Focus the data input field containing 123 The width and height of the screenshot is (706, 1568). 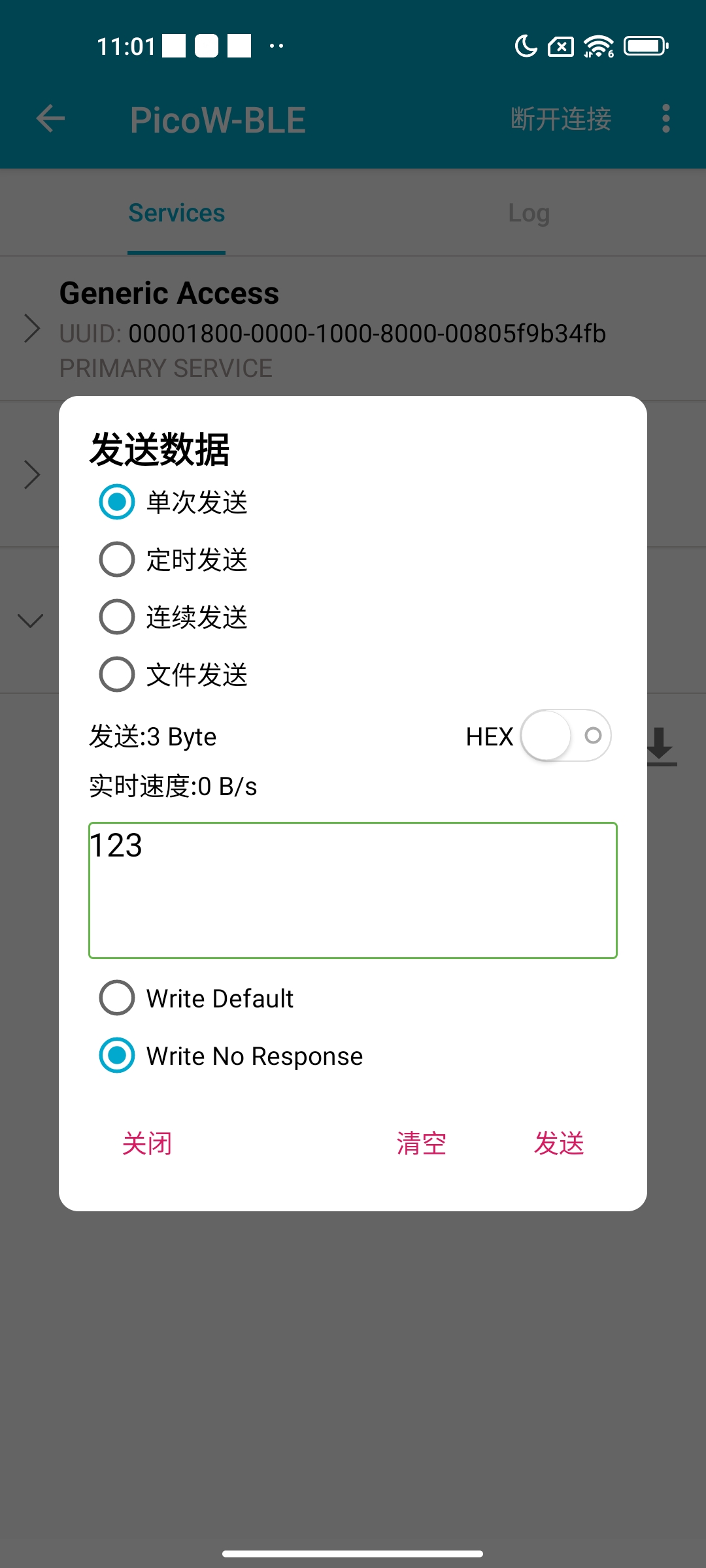(x=353, y=890)
